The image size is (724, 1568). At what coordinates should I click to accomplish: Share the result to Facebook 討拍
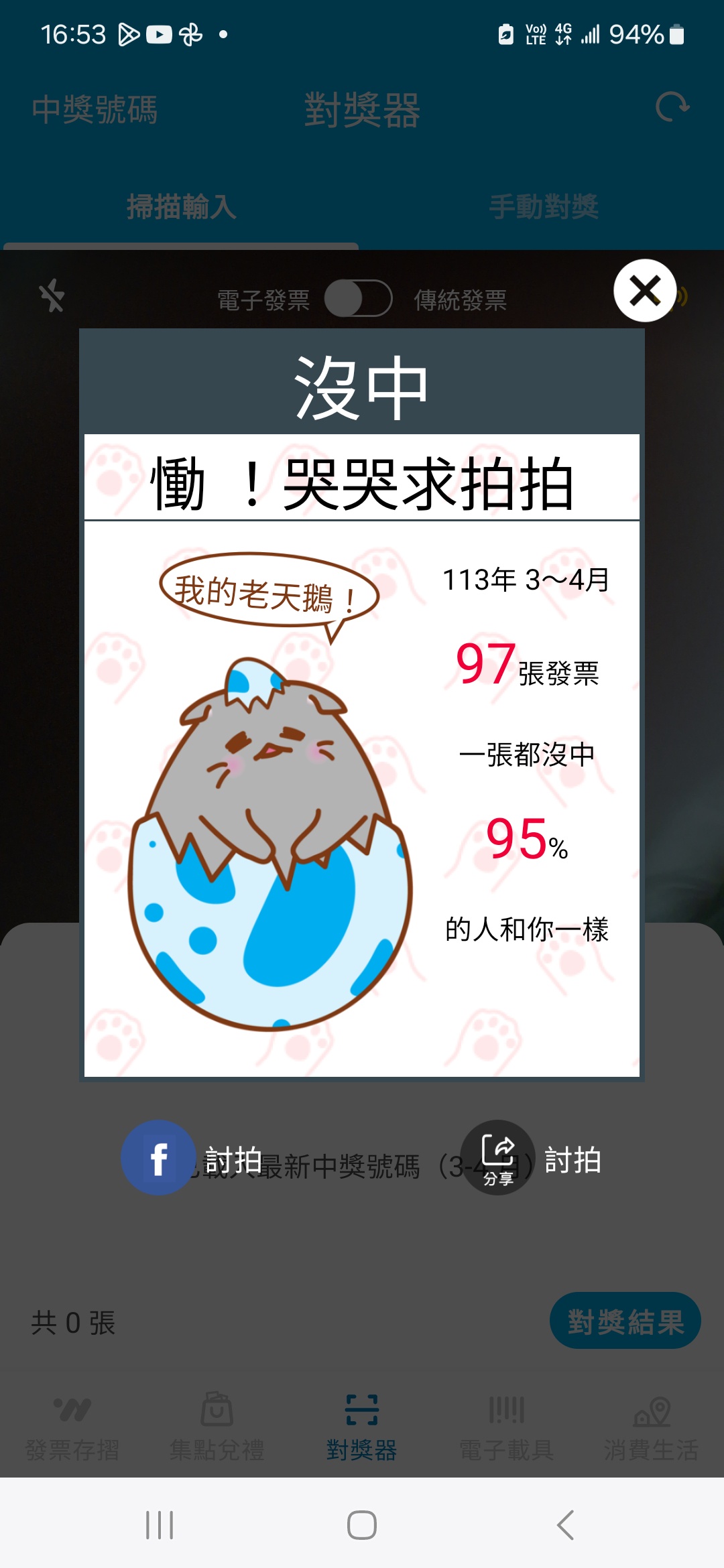tap(159, 1158)
